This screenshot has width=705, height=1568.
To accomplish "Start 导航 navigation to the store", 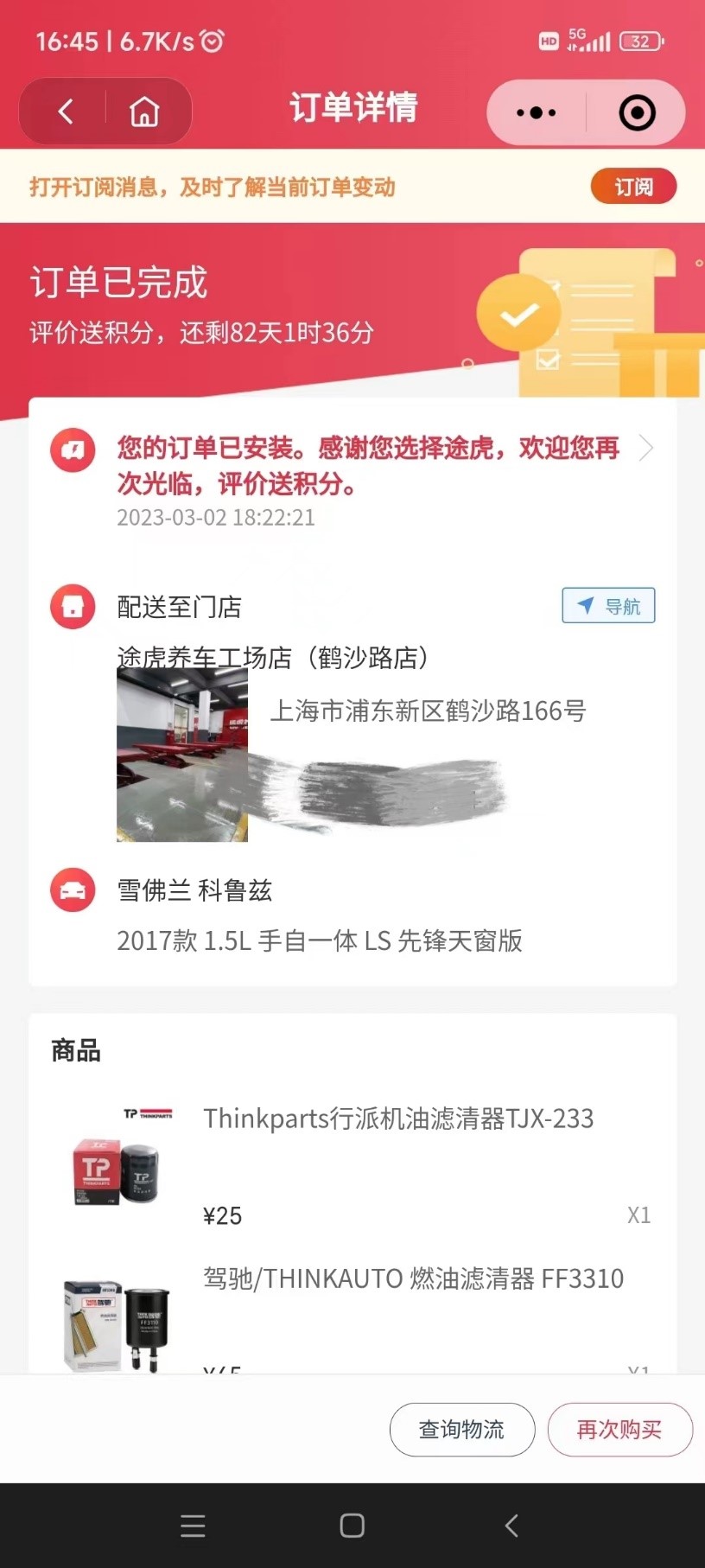I will tap(608, 606).
